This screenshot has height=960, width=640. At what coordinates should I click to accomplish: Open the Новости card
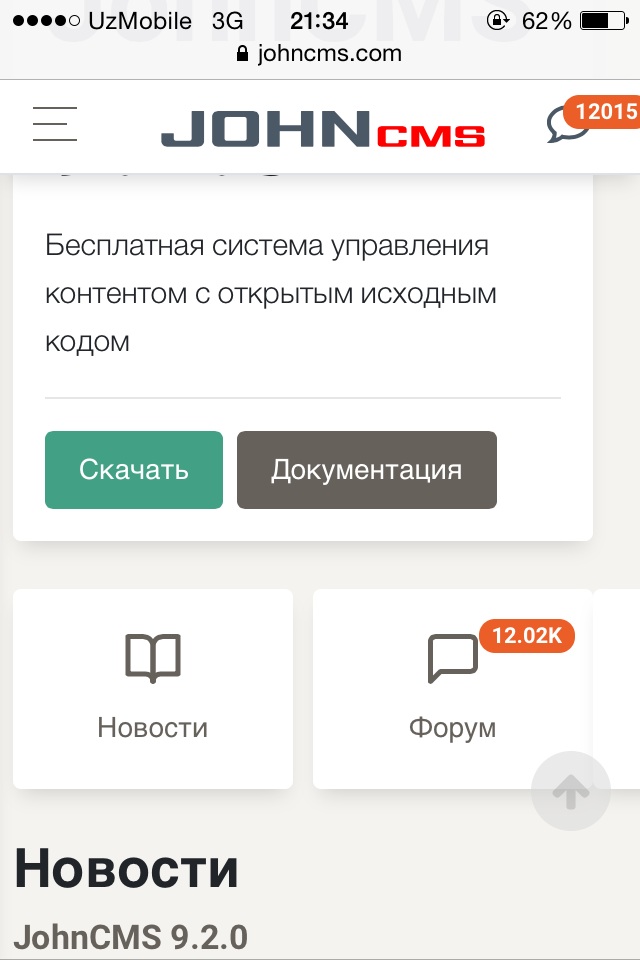pos(153,688)
